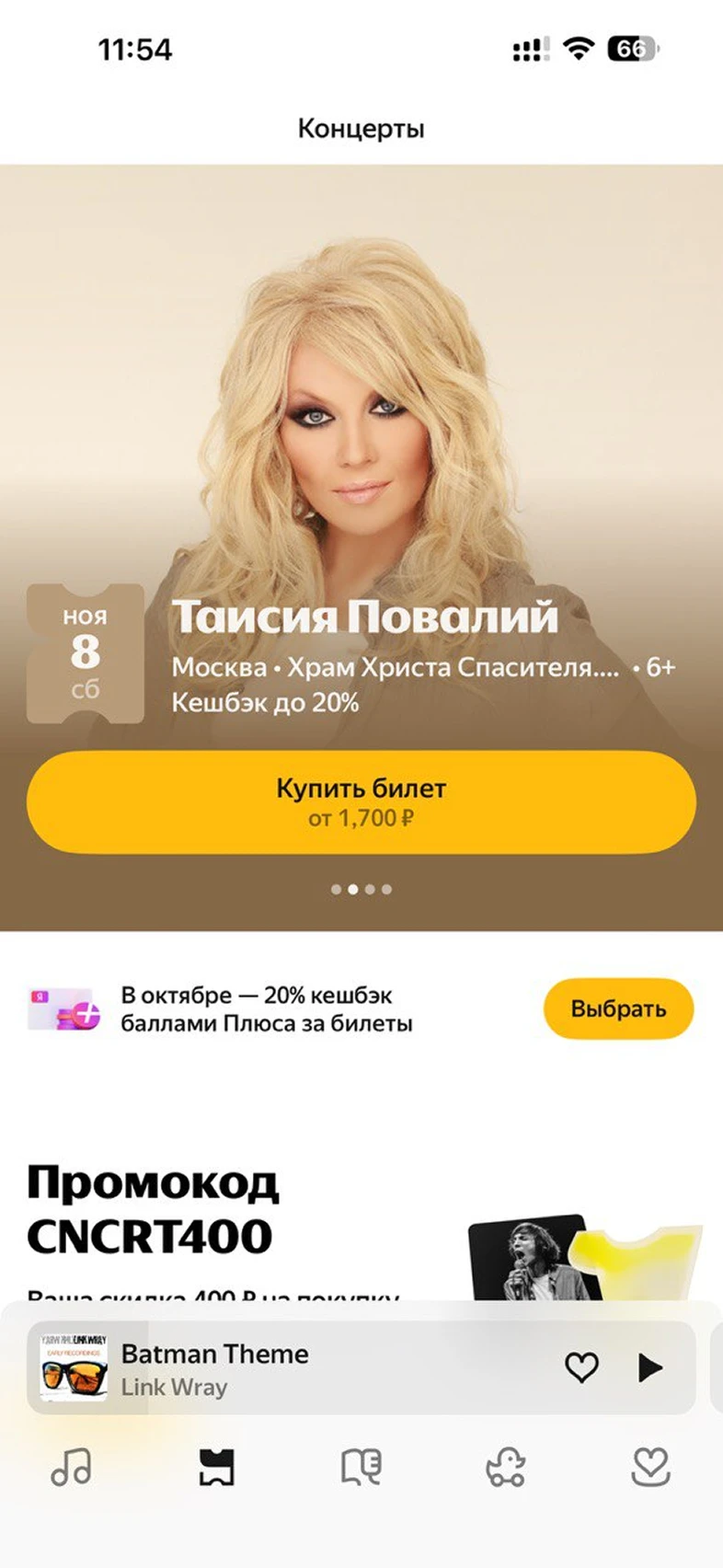Open the kids tab with the toy icon

coord(505,1467)
